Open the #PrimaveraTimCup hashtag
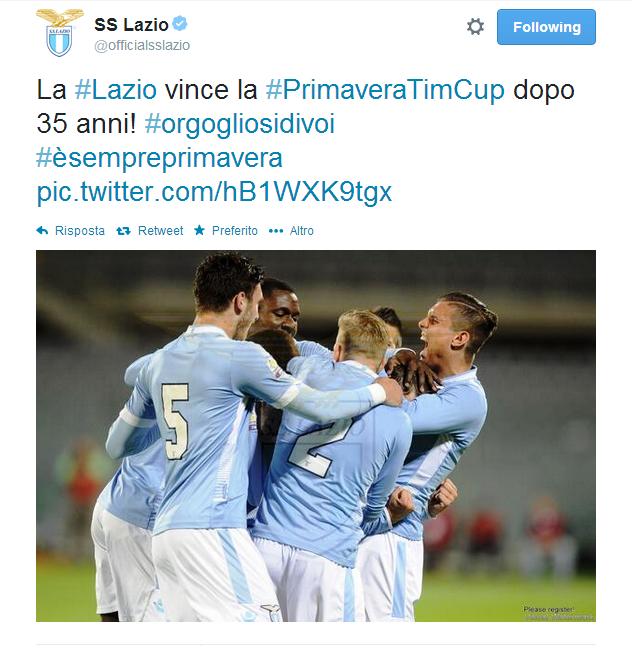The image size is (632, 652). coord(385,89)
